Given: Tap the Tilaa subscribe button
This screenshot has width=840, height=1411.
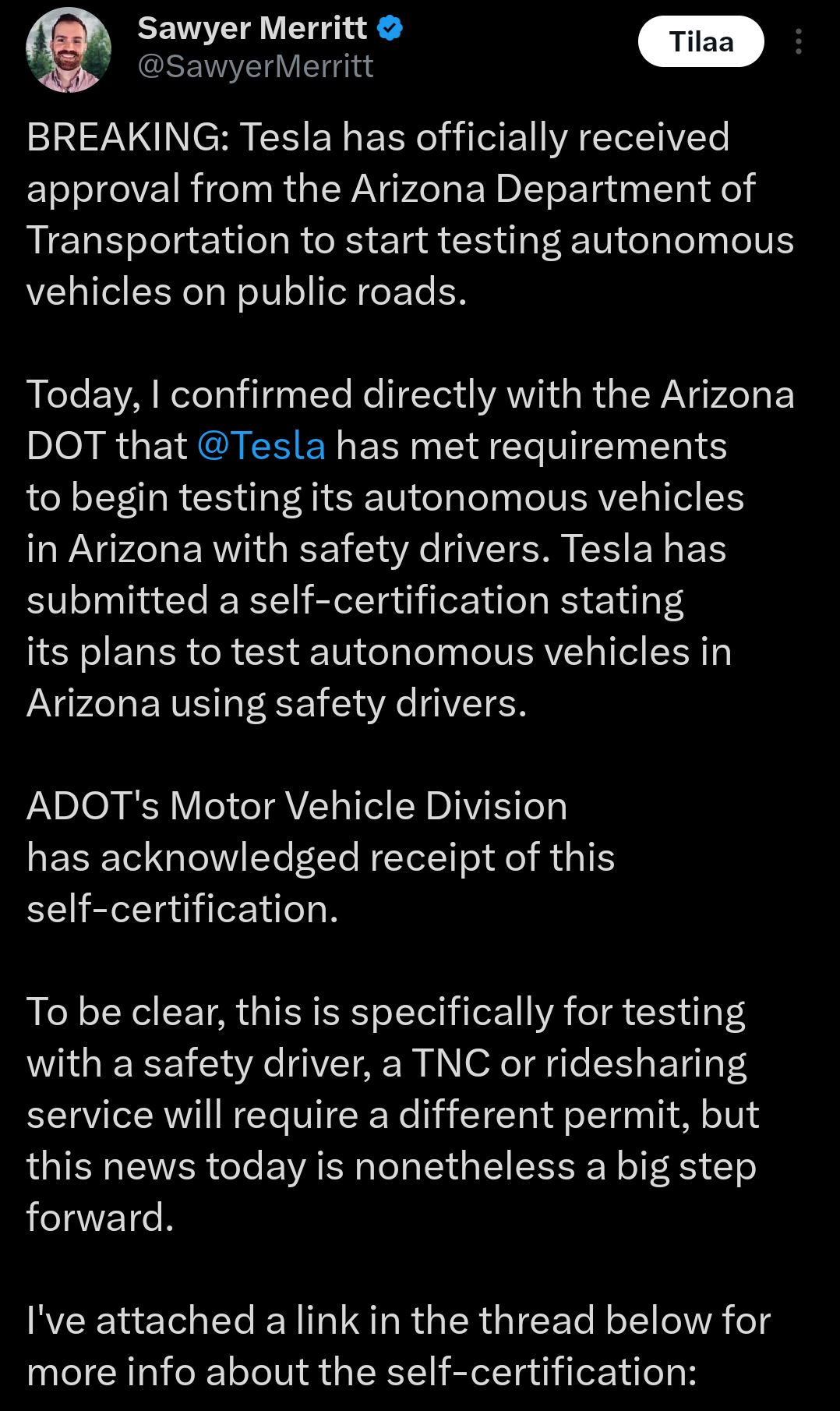Looking at the screenshot, I should click(701, 41).
